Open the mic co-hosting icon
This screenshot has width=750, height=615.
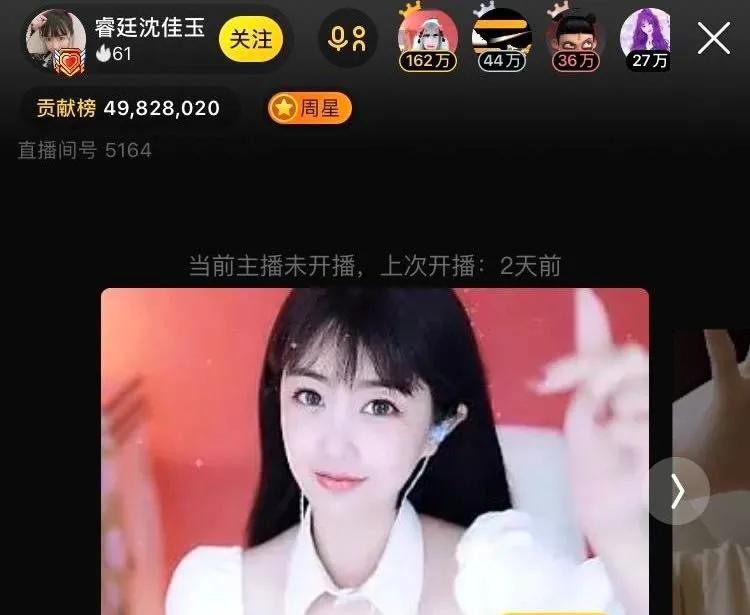[347, 40]
